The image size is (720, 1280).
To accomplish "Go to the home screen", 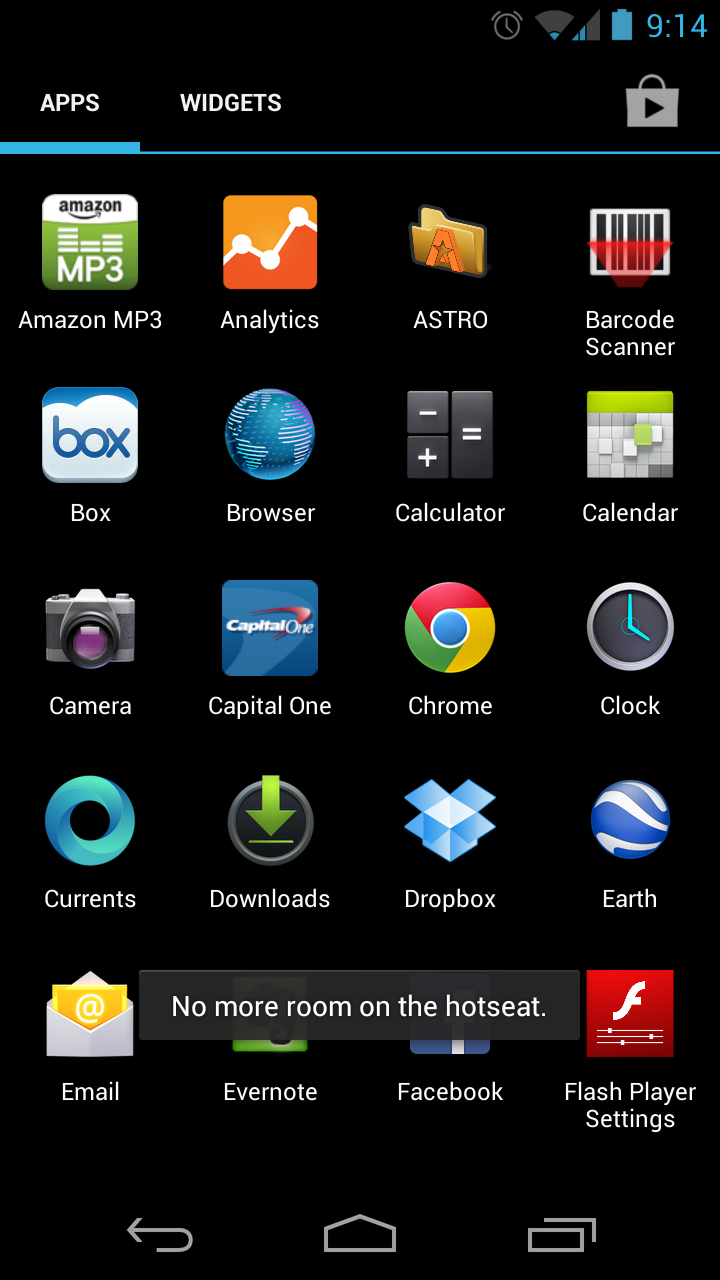I will click(360, 1234).
